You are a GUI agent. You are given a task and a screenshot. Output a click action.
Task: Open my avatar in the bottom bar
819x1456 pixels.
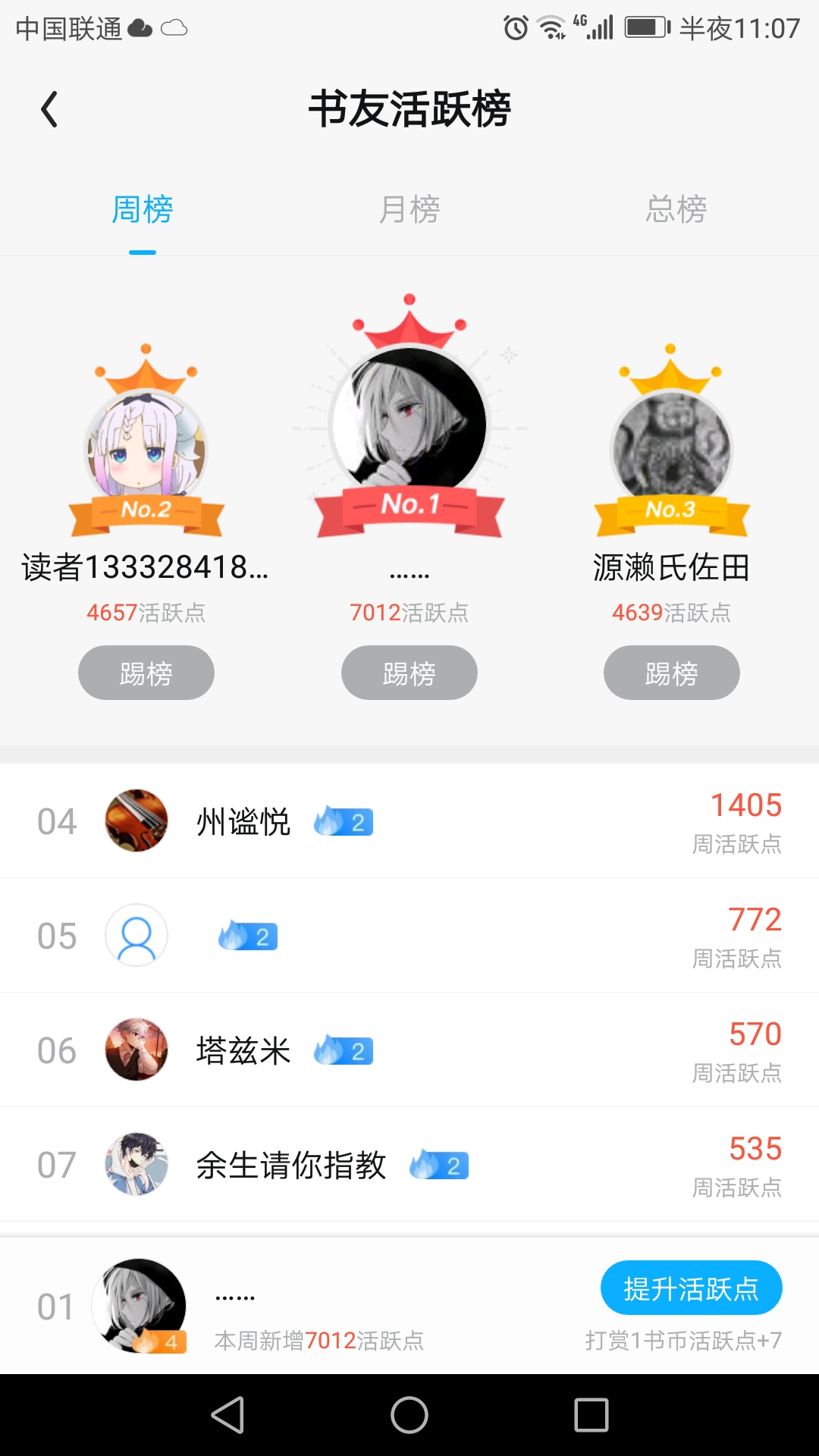140,1306
